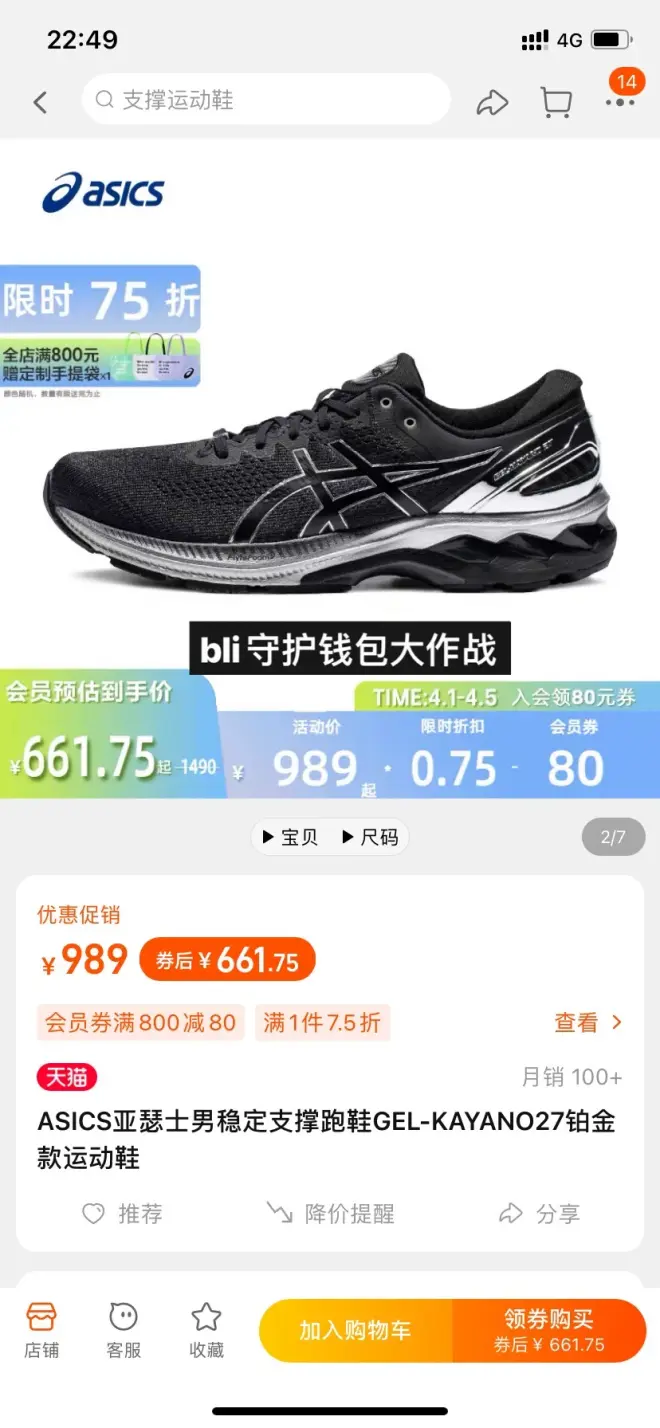Screen dimensions: 660x1428
Task: Set a 降价提醒 price drop alert
Action: 330,1214
